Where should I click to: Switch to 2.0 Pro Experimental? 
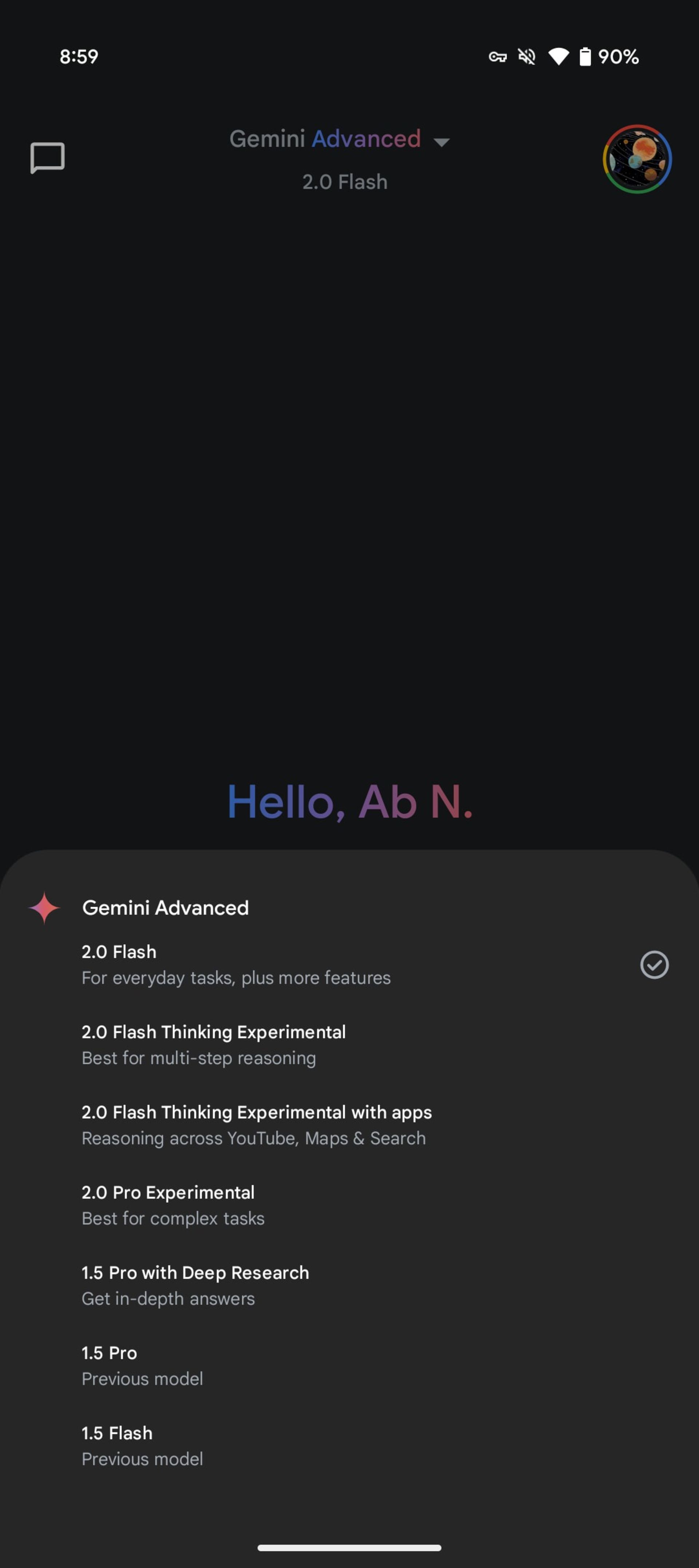173,1205
